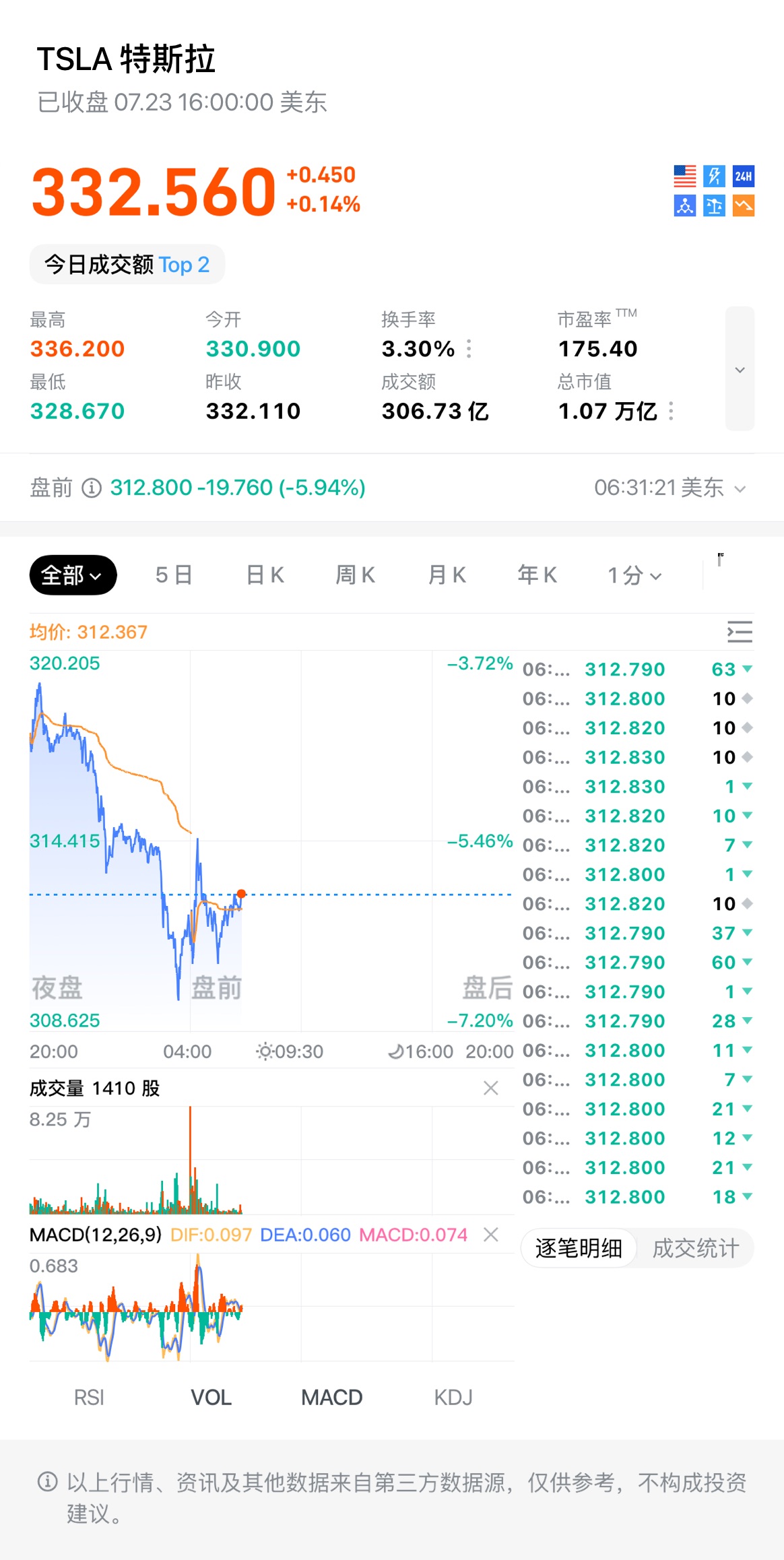Expand the 06:31:21 美东 pre-market dropdown
The height and width of the screenshot is (1560, 784).
[x=669, y=488]
